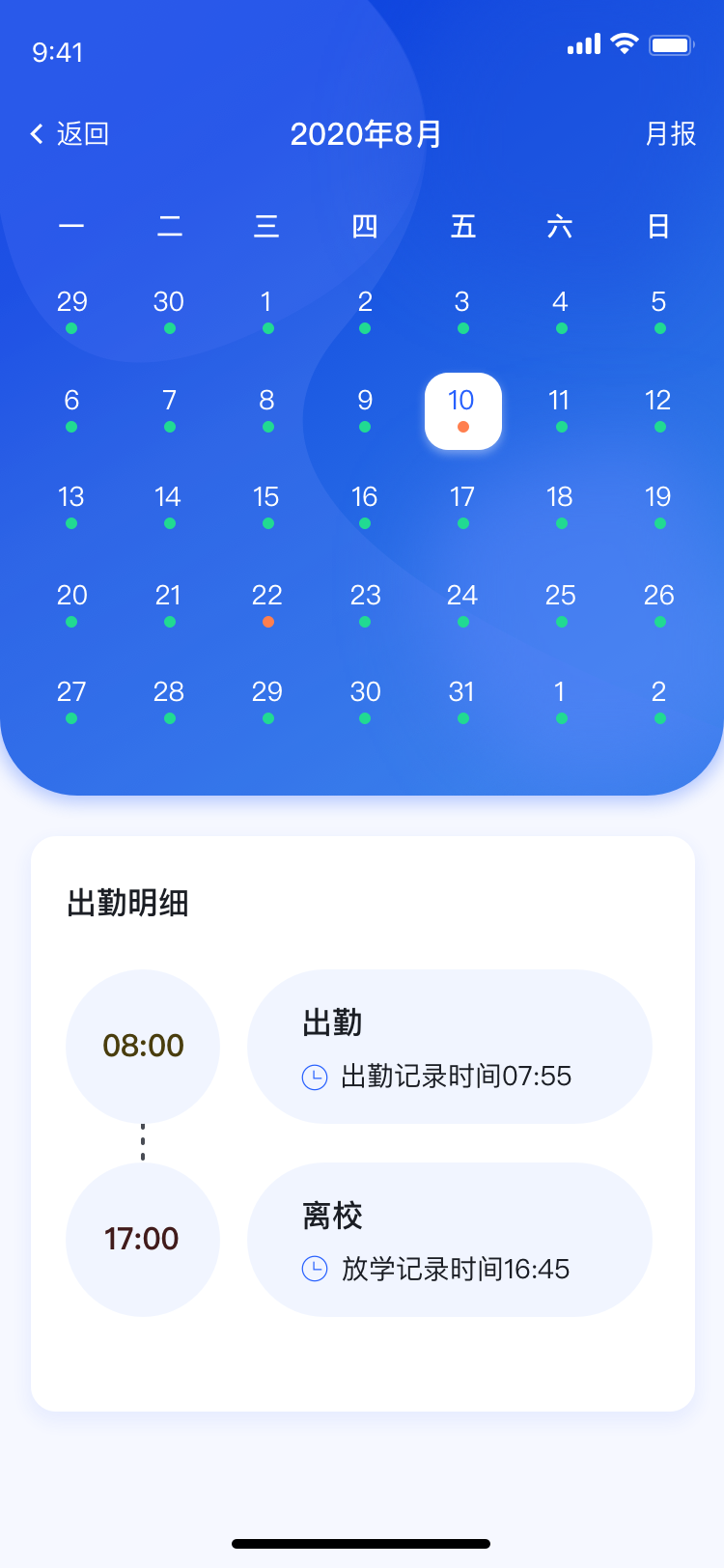View attendance for day 9
The image size is (724, 1568).
tap(365, 407)
